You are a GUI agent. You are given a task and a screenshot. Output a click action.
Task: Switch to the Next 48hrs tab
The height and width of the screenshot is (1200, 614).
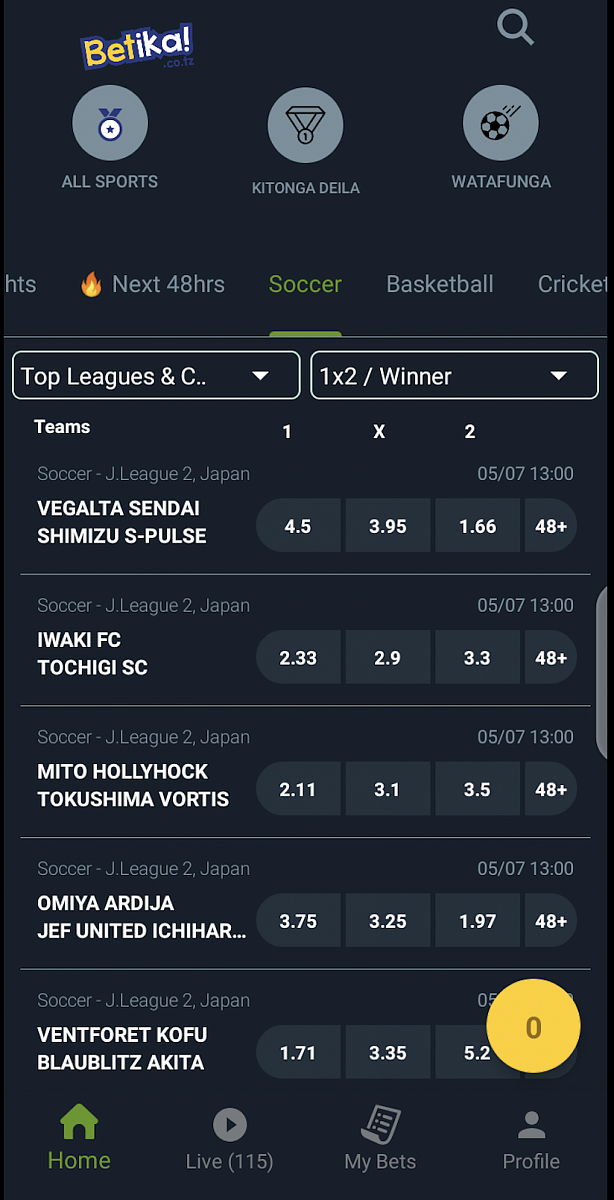152,284
